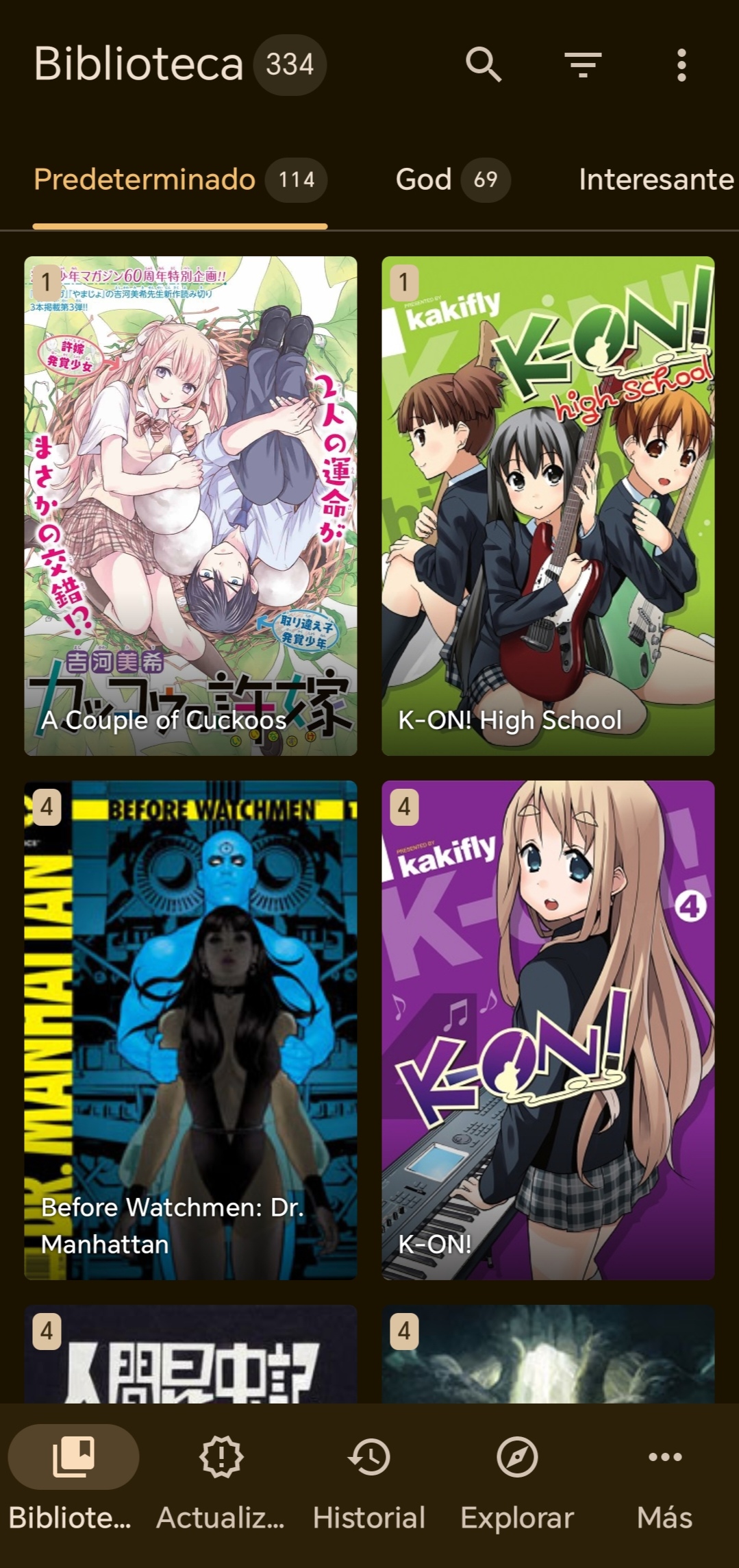Open the library filter options
The width and height of the screenshot is (739, 1568).
(x=583, y=65)
